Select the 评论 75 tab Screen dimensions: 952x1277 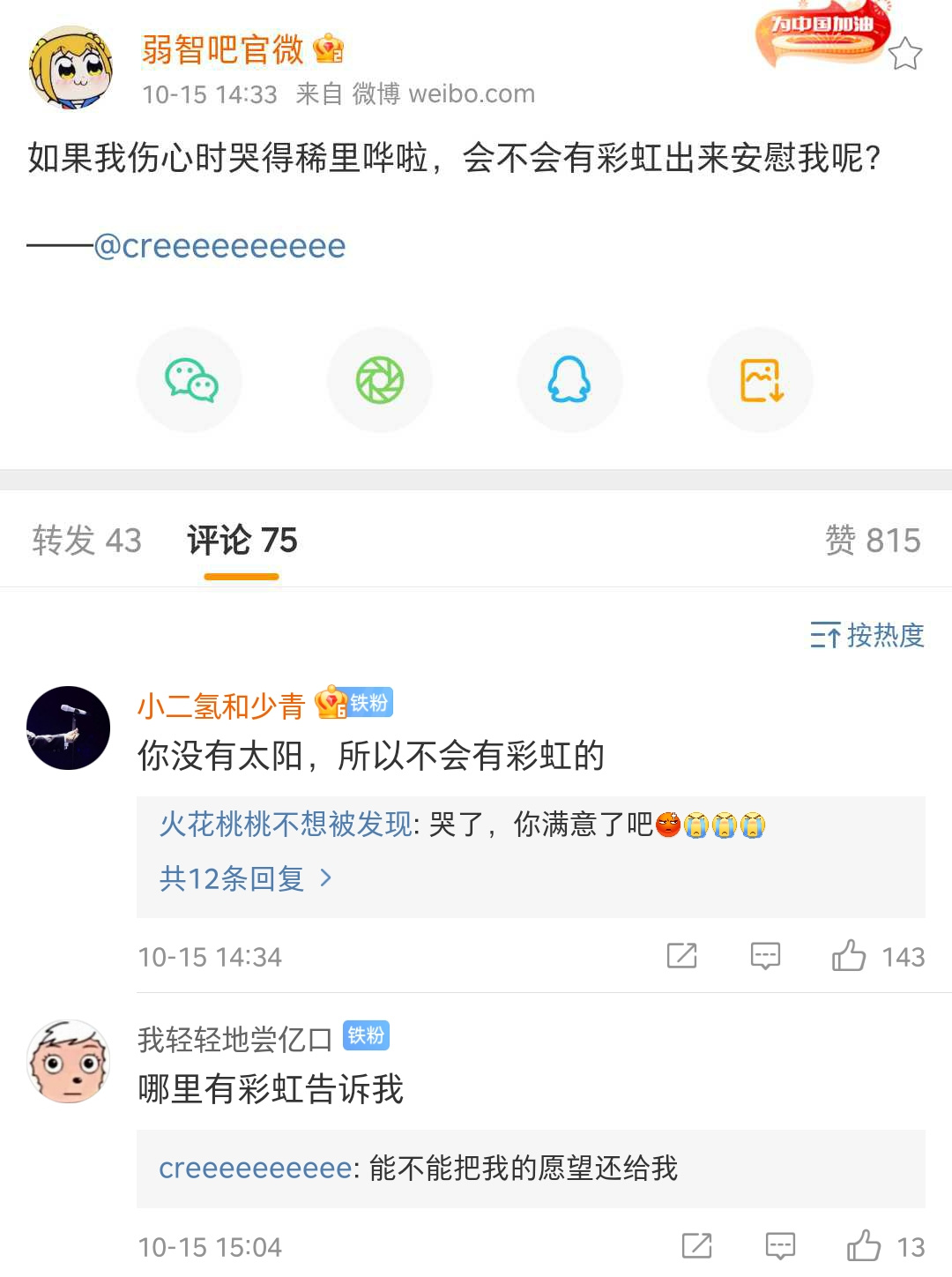(x=242, y=540)
